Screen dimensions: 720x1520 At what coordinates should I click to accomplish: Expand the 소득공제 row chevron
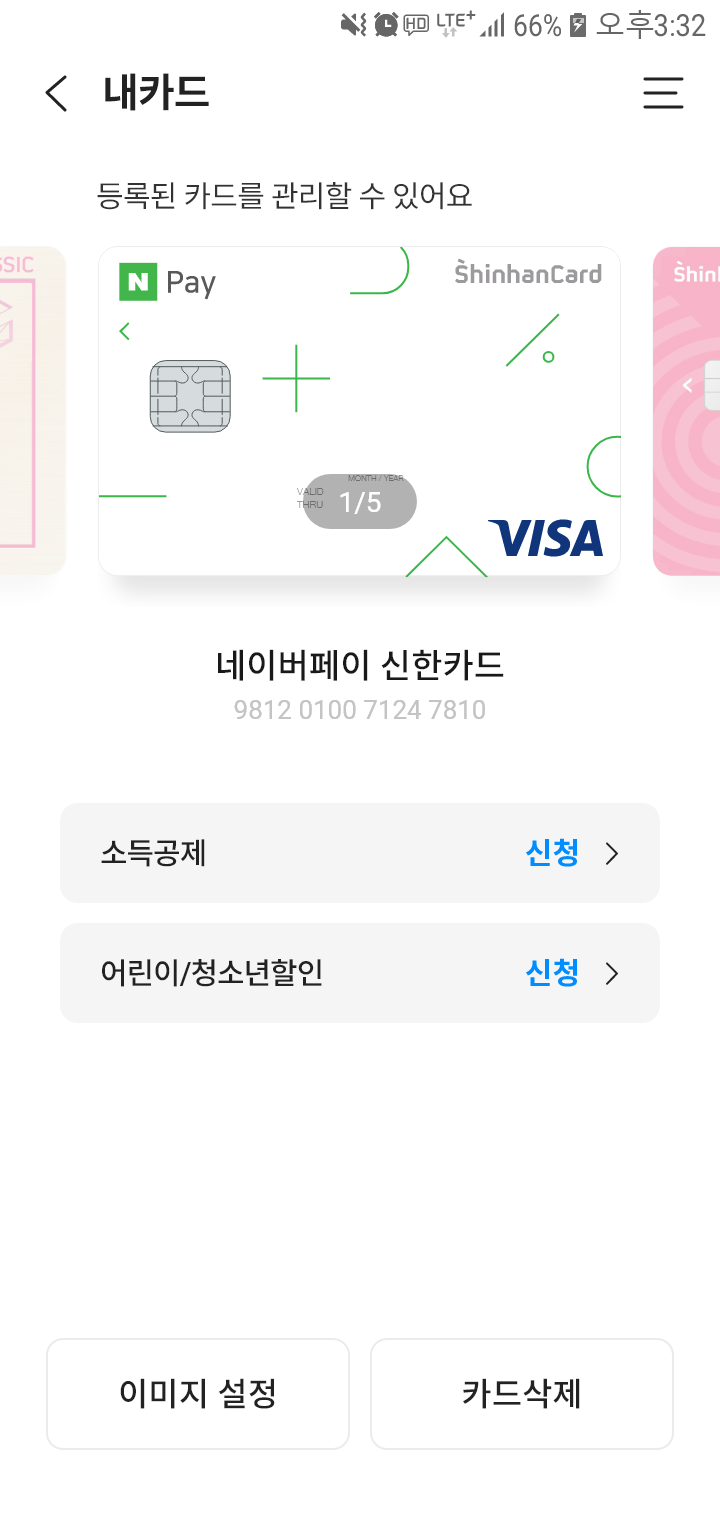tap(612, 853)
